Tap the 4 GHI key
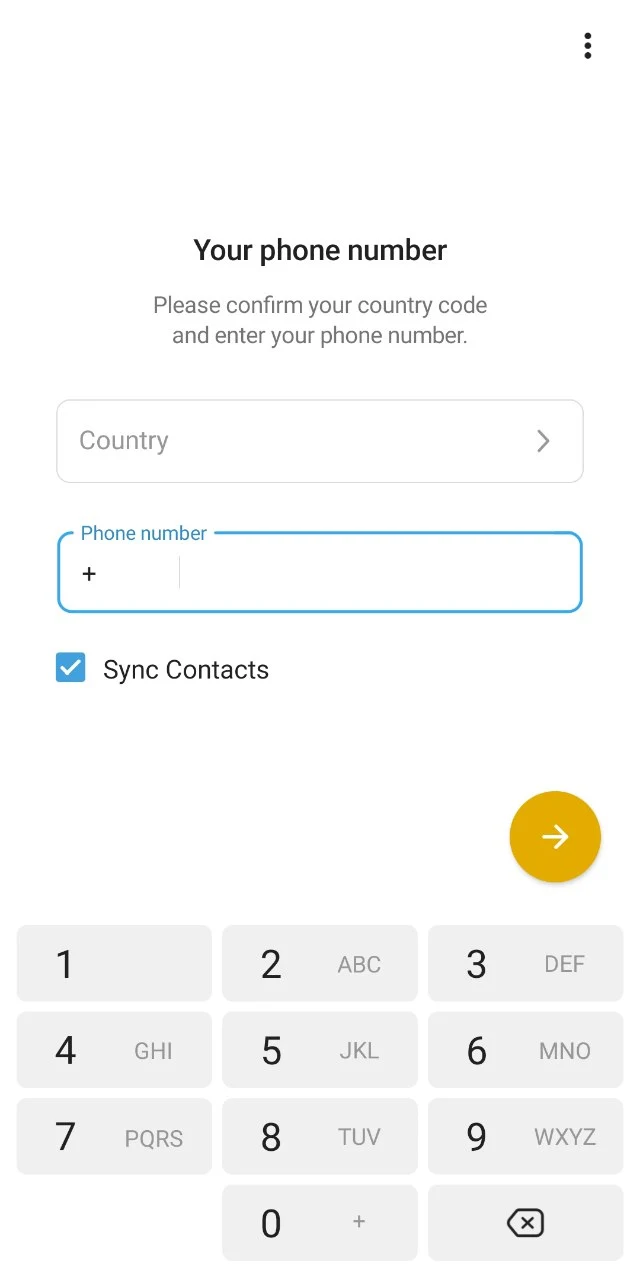 (114, 1050)
